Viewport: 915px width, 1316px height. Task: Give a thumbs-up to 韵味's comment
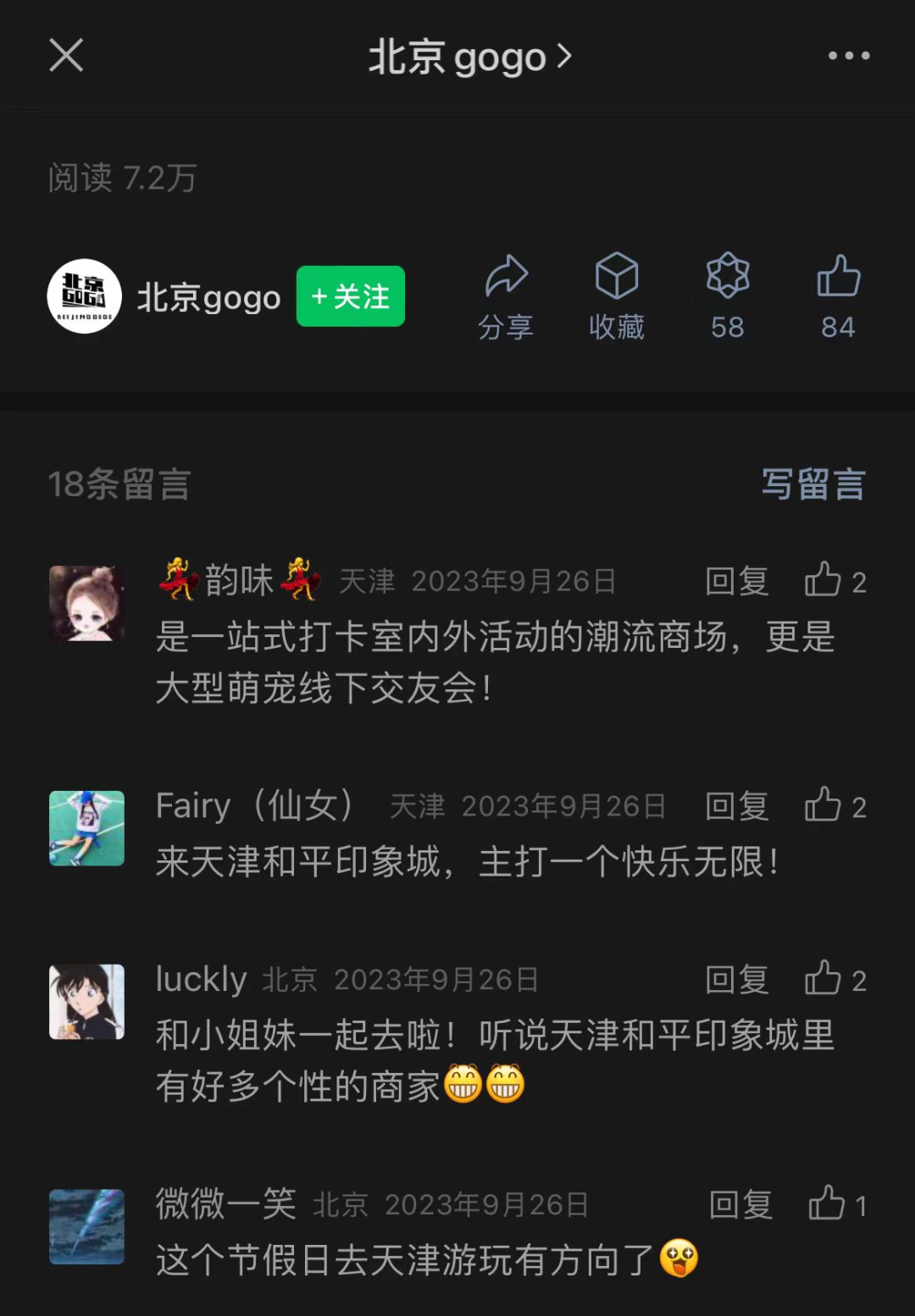(826, 581)
